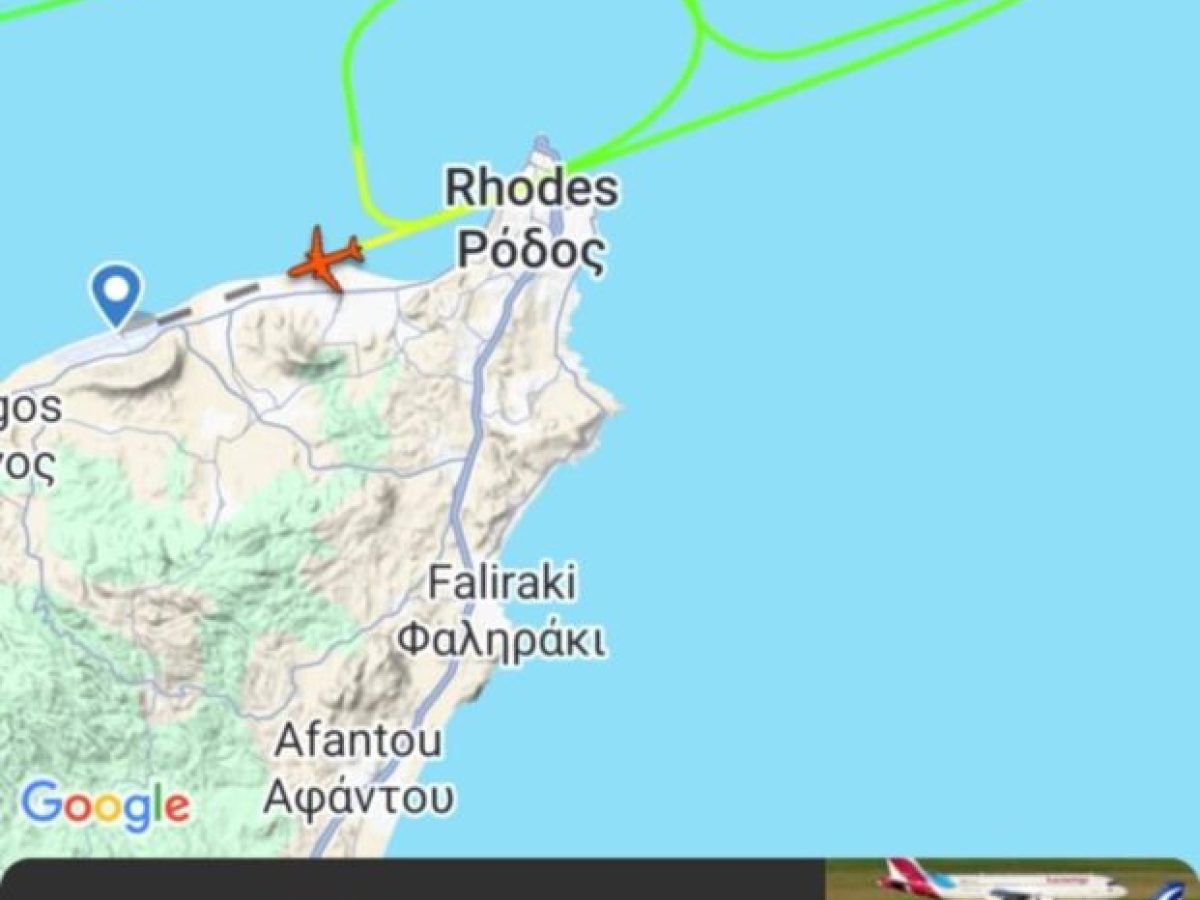The image size is (1200, 900).
Task: Select the blue airport pin marker
Action: tap(116, 292)
